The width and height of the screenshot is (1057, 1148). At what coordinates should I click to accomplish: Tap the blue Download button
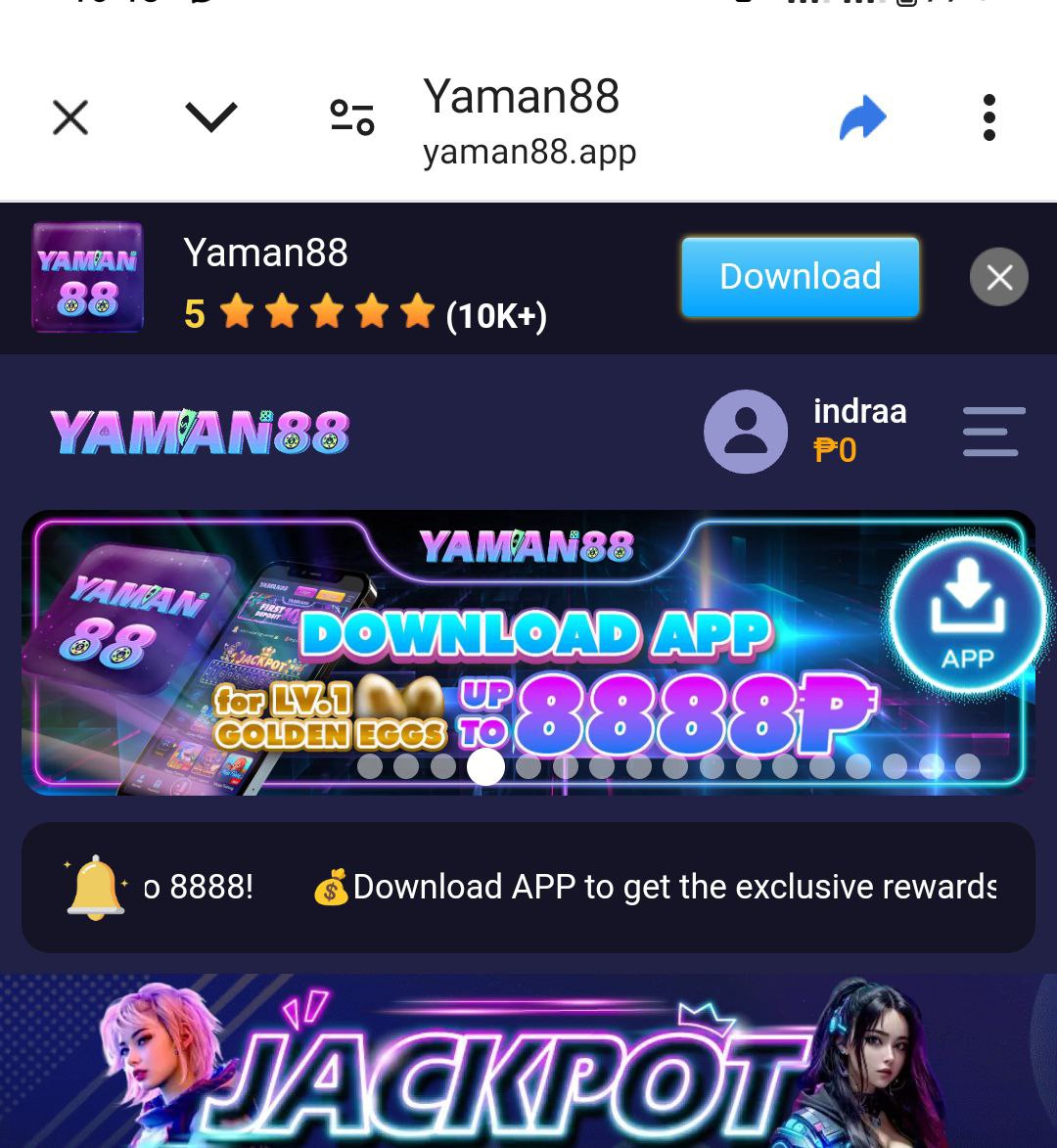[800, 277]
